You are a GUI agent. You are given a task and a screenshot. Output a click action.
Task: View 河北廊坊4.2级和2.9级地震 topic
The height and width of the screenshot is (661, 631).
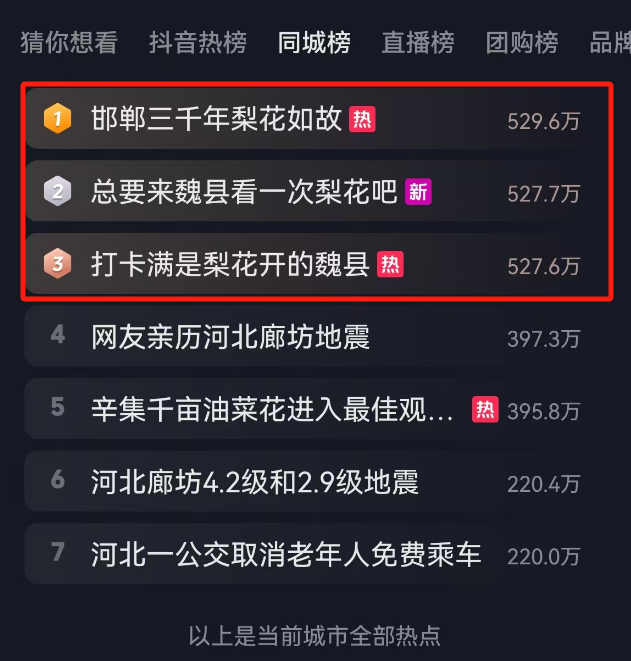coord(254,482)
